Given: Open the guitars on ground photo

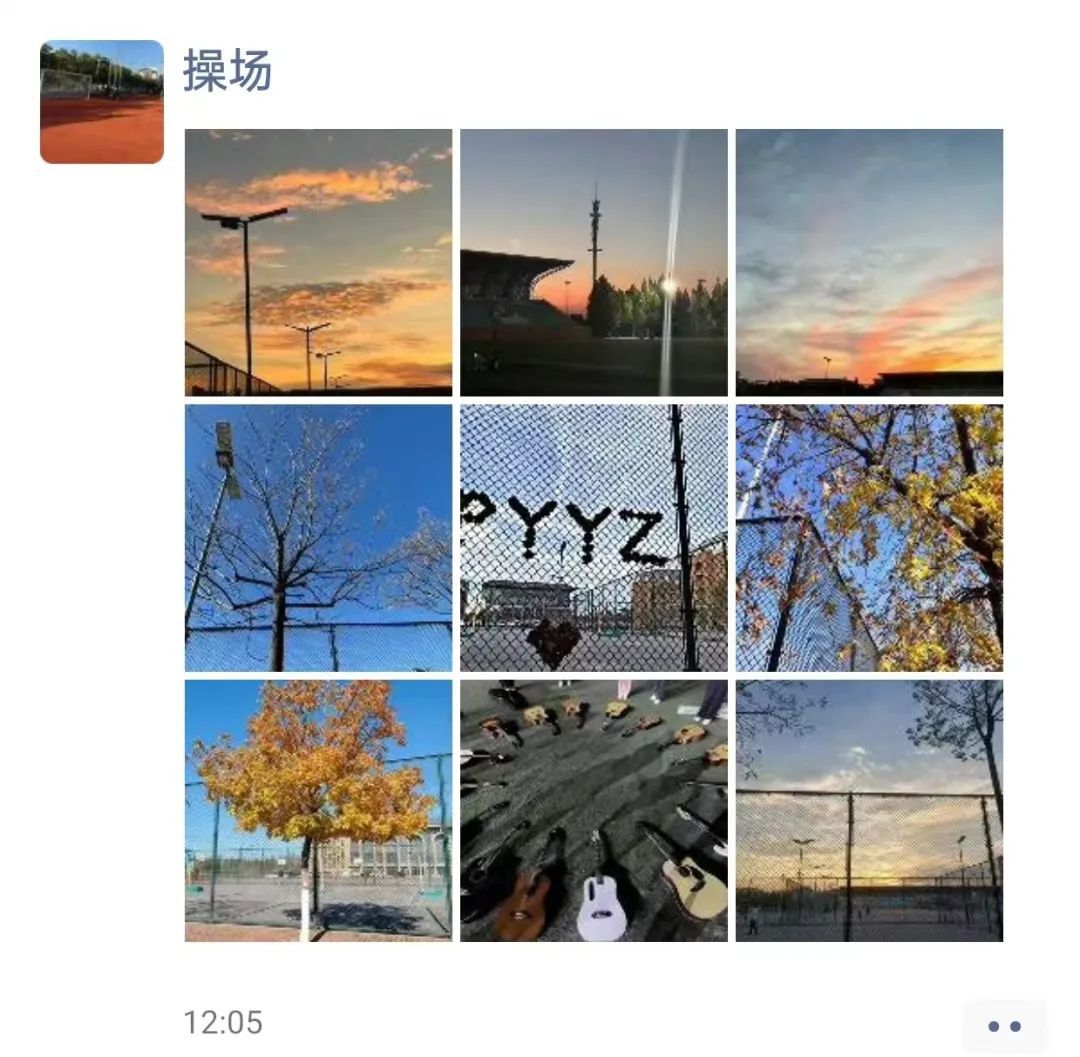Looking at the screenshot, I should (x=593, y=811).
